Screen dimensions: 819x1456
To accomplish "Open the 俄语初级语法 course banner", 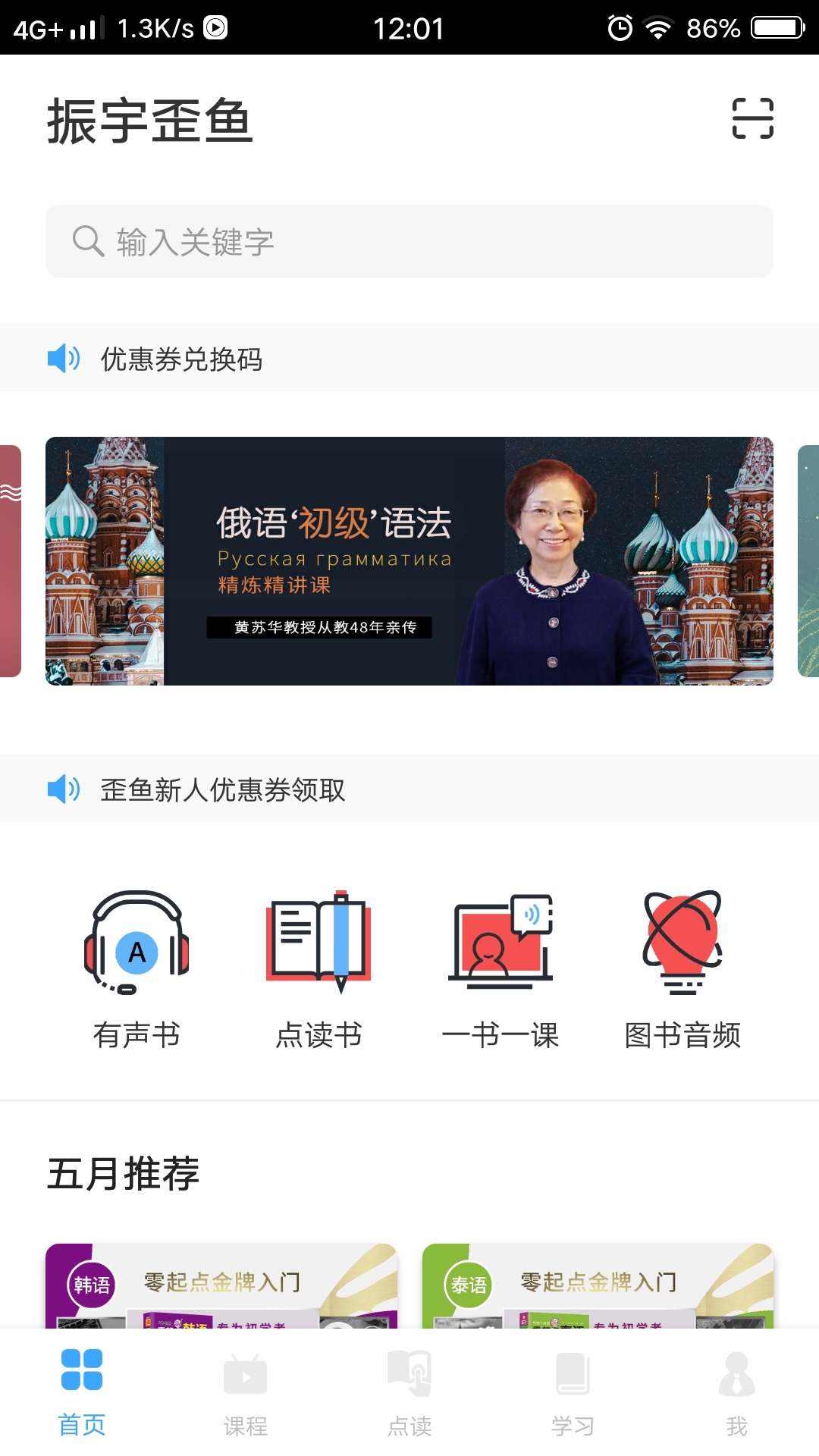I will (x=409, y=561).
